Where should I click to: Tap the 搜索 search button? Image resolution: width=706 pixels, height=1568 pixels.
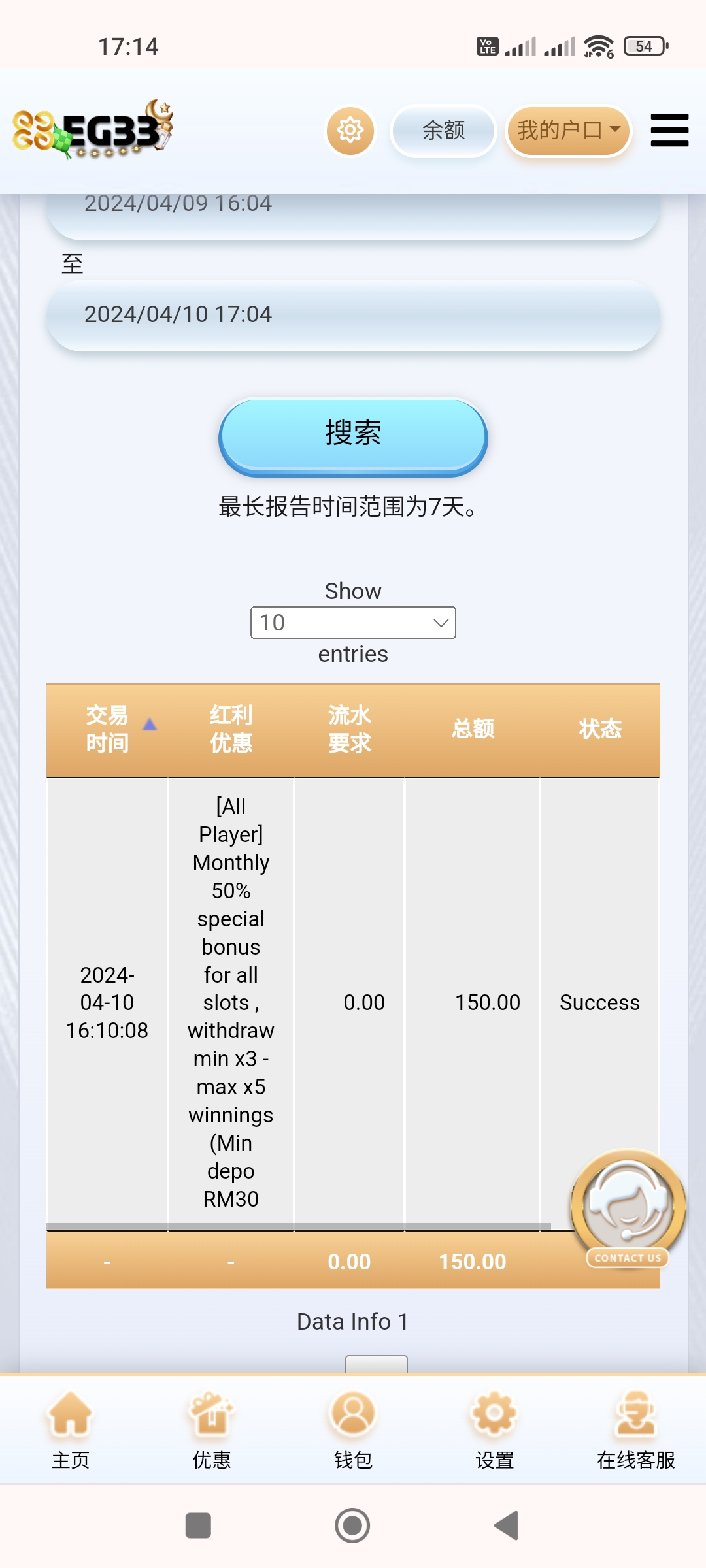[x=353, y=434]
